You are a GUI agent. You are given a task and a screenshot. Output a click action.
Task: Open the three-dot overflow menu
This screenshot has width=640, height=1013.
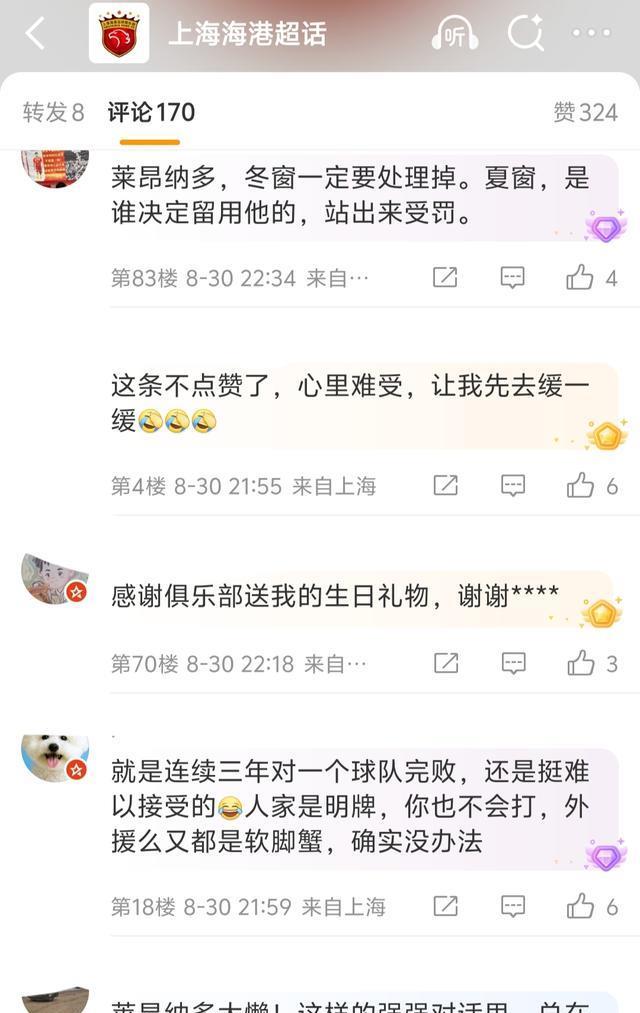coord(591,33)
